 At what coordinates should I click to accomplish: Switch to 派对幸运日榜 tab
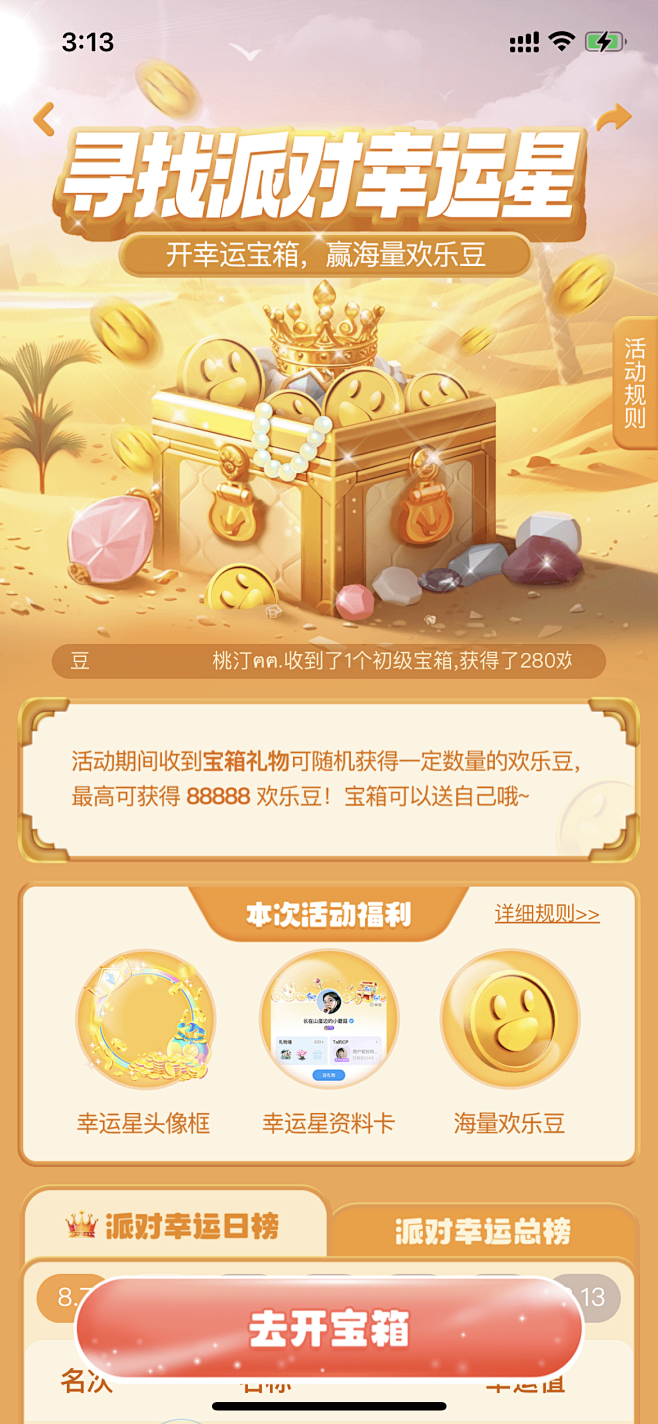(x=175, y=1225)
